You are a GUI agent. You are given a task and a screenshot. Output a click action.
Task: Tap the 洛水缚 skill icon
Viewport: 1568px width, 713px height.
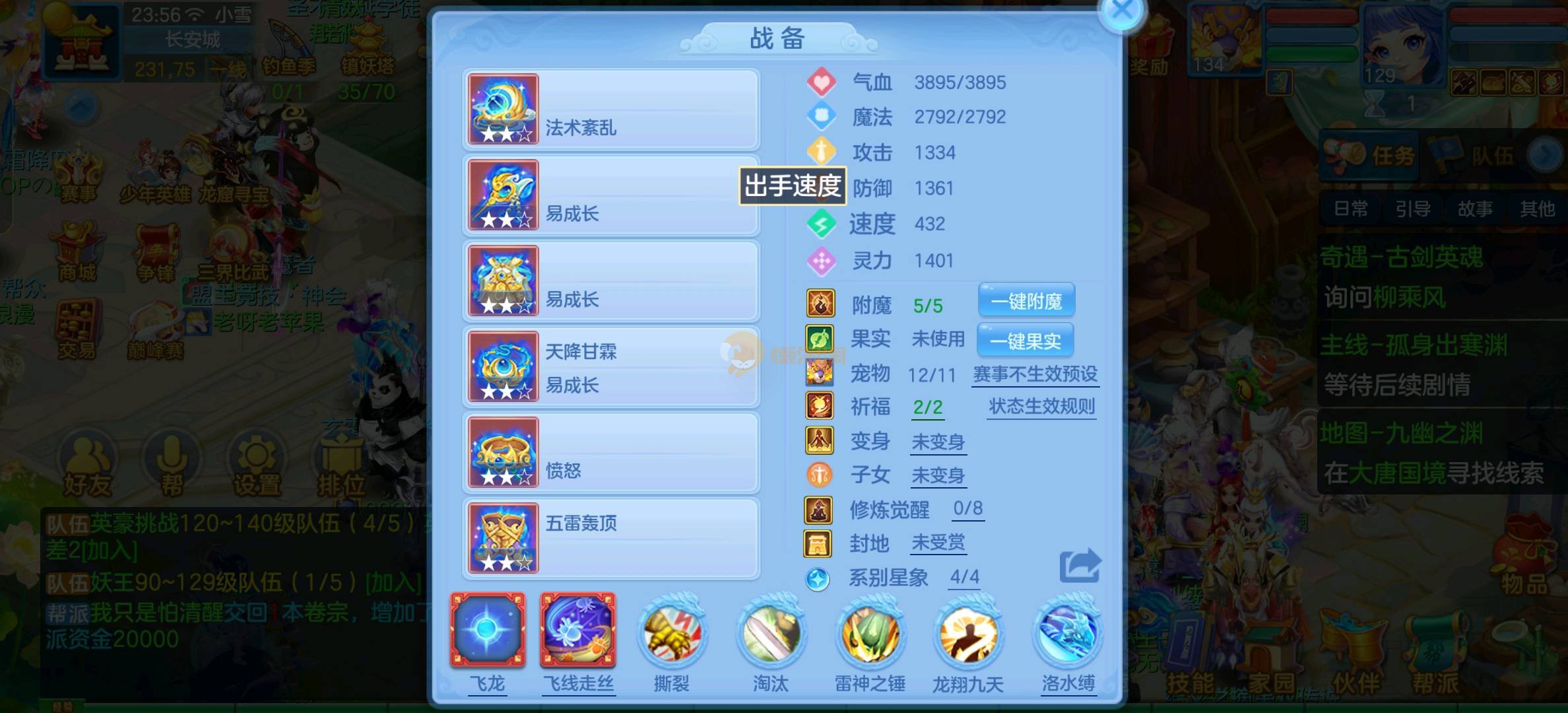(1067, 634)
